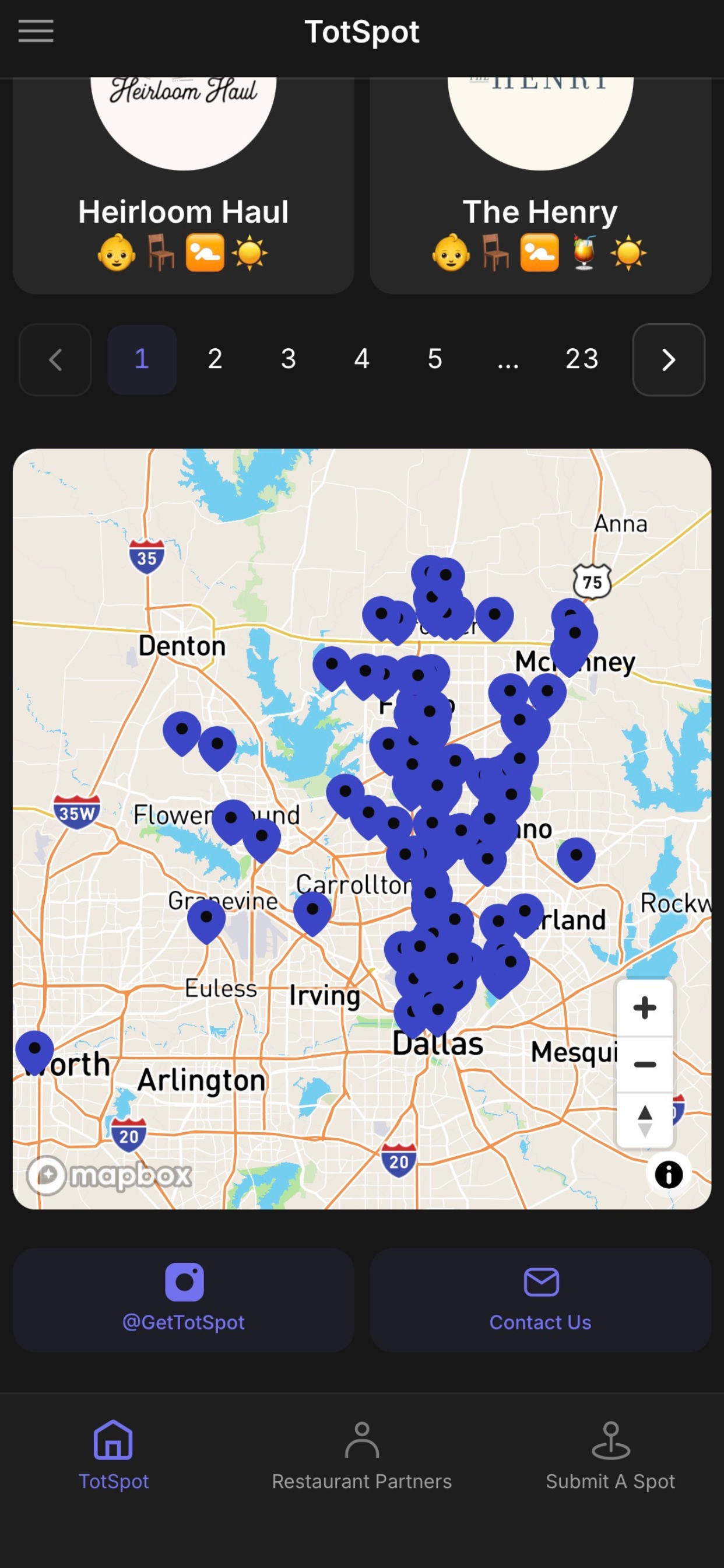This screenshot has height=1568, width=724.
Task: Select the TotSpot home tab
Action: pos(114,1456)
